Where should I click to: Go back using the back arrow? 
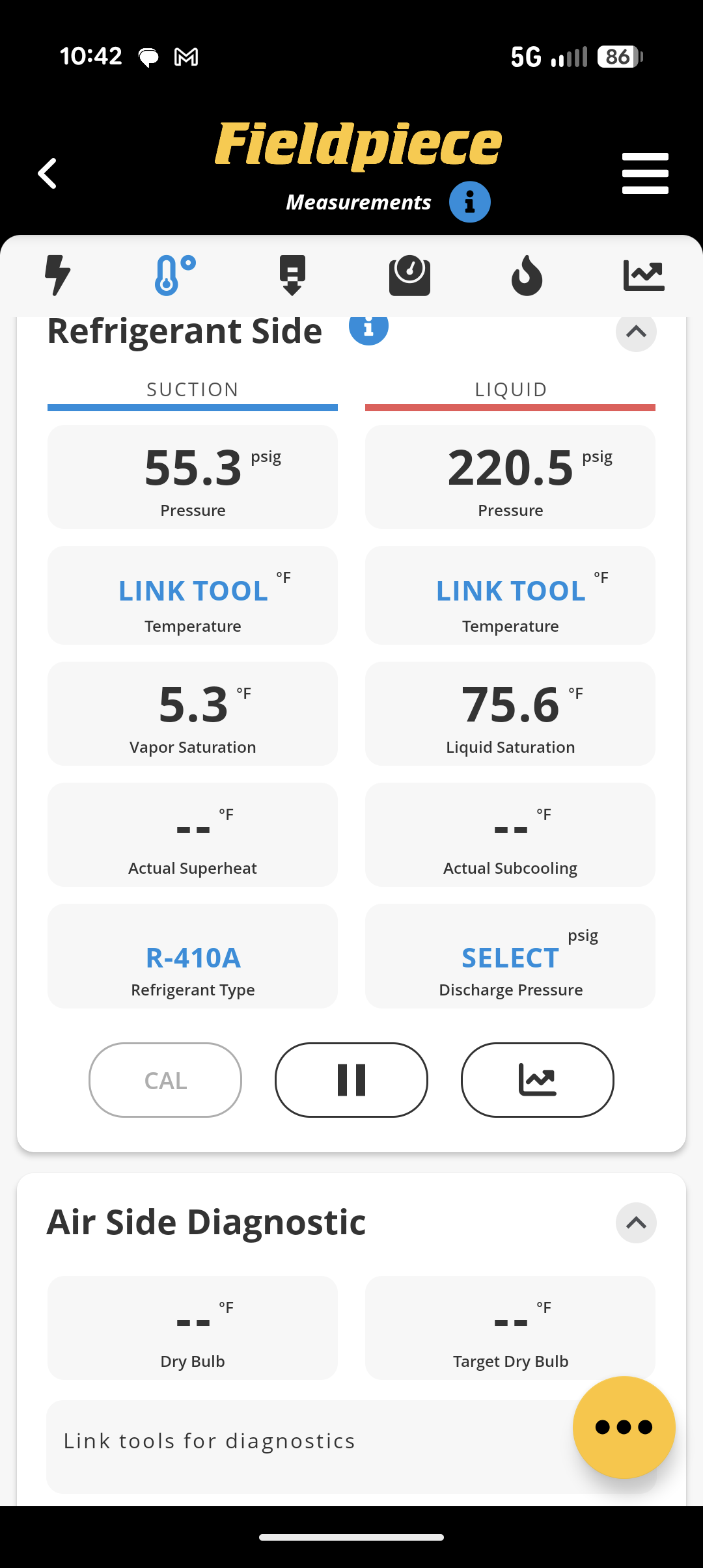coord(48,174)
